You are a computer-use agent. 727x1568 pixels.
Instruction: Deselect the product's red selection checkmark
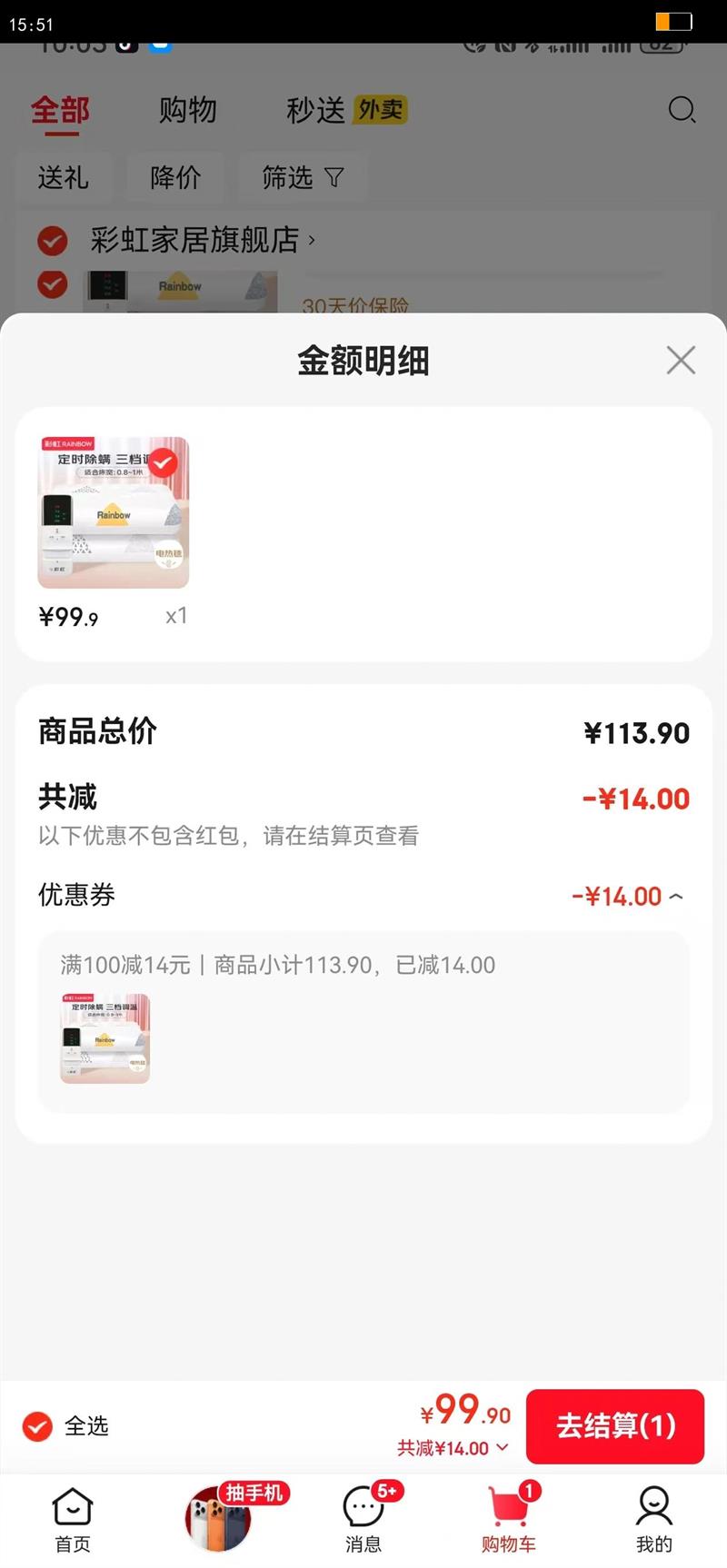[162, 464]
